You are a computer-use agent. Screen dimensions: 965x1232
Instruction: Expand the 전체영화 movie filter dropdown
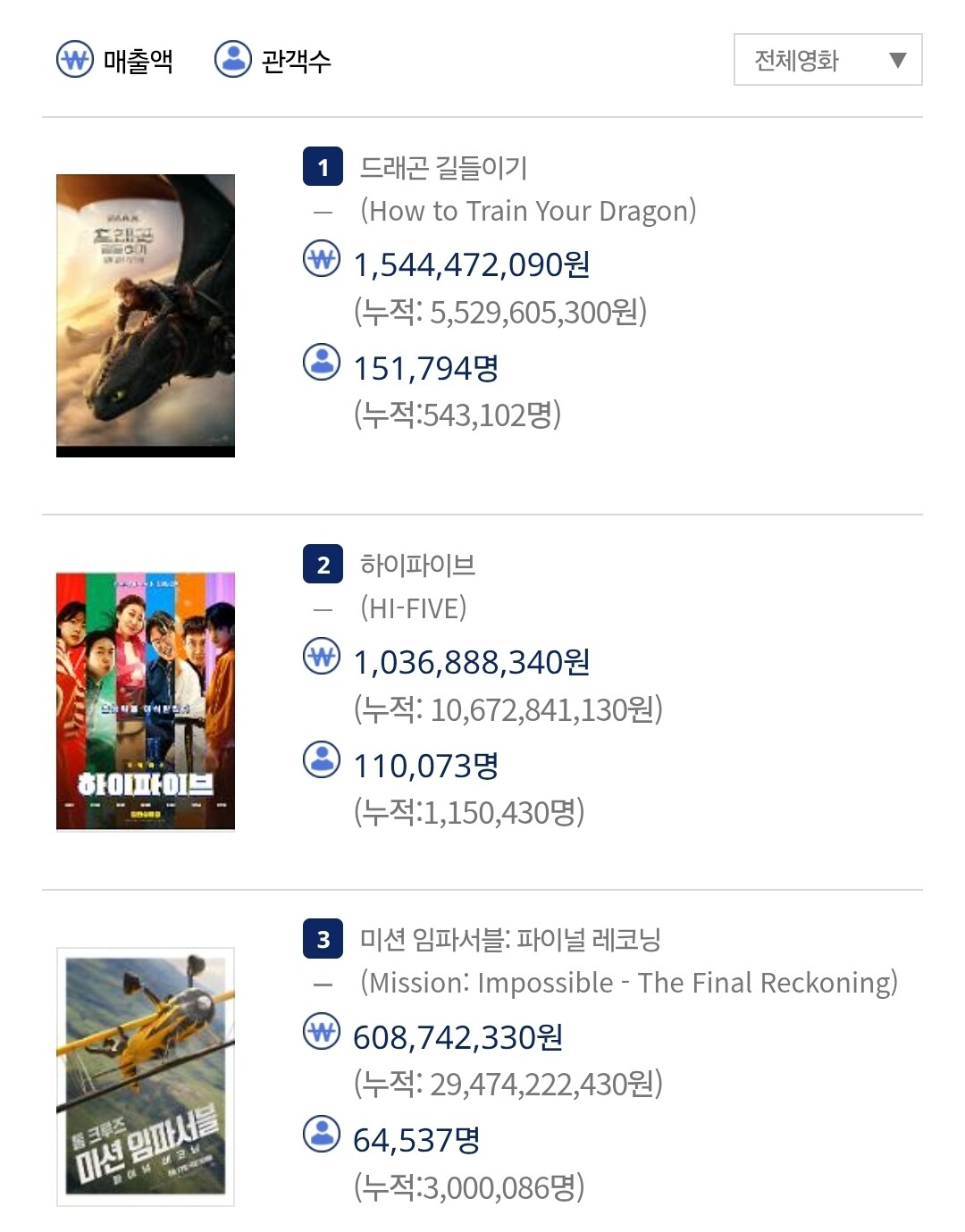click(x=827, y=60)
